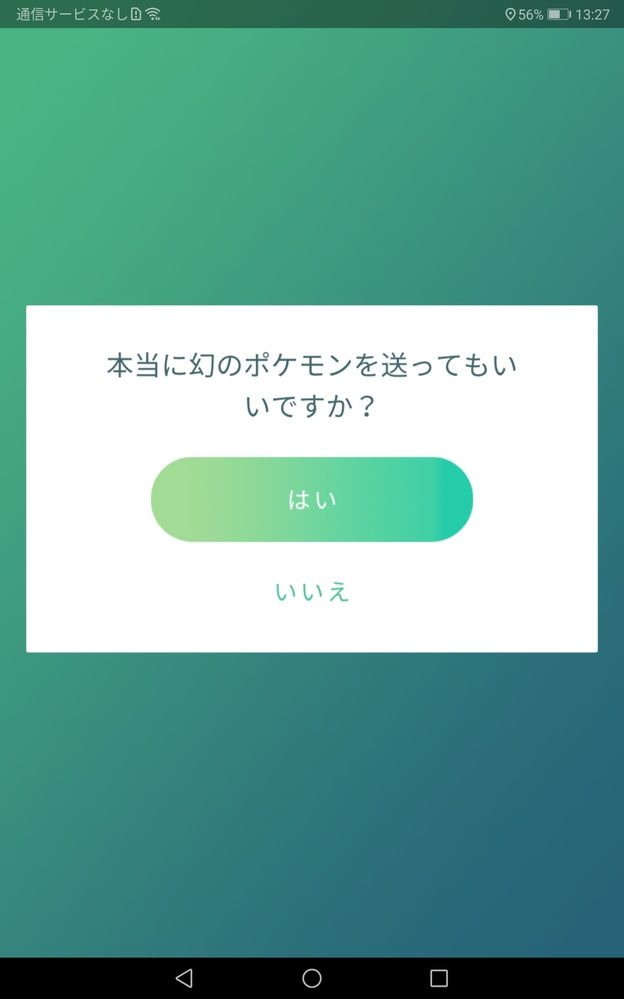The width and height of the screenshot is (624, 999).
Task: Return to home screen via home button
Action: pos(312,978)
